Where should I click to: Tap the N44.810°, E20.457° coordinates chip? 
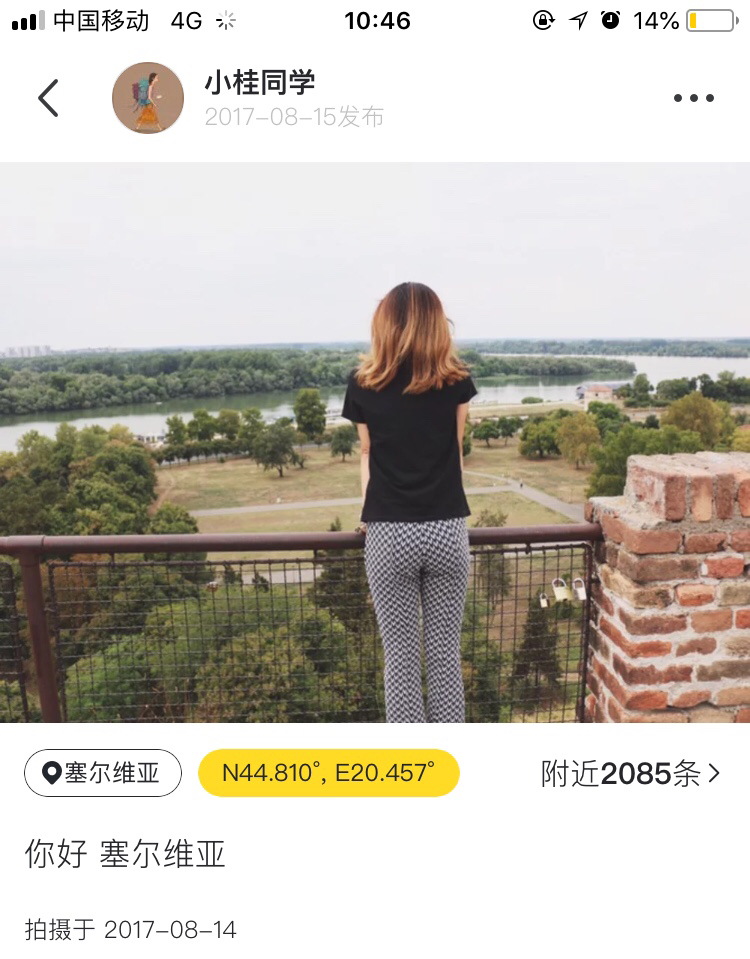(x=329, y=773)
